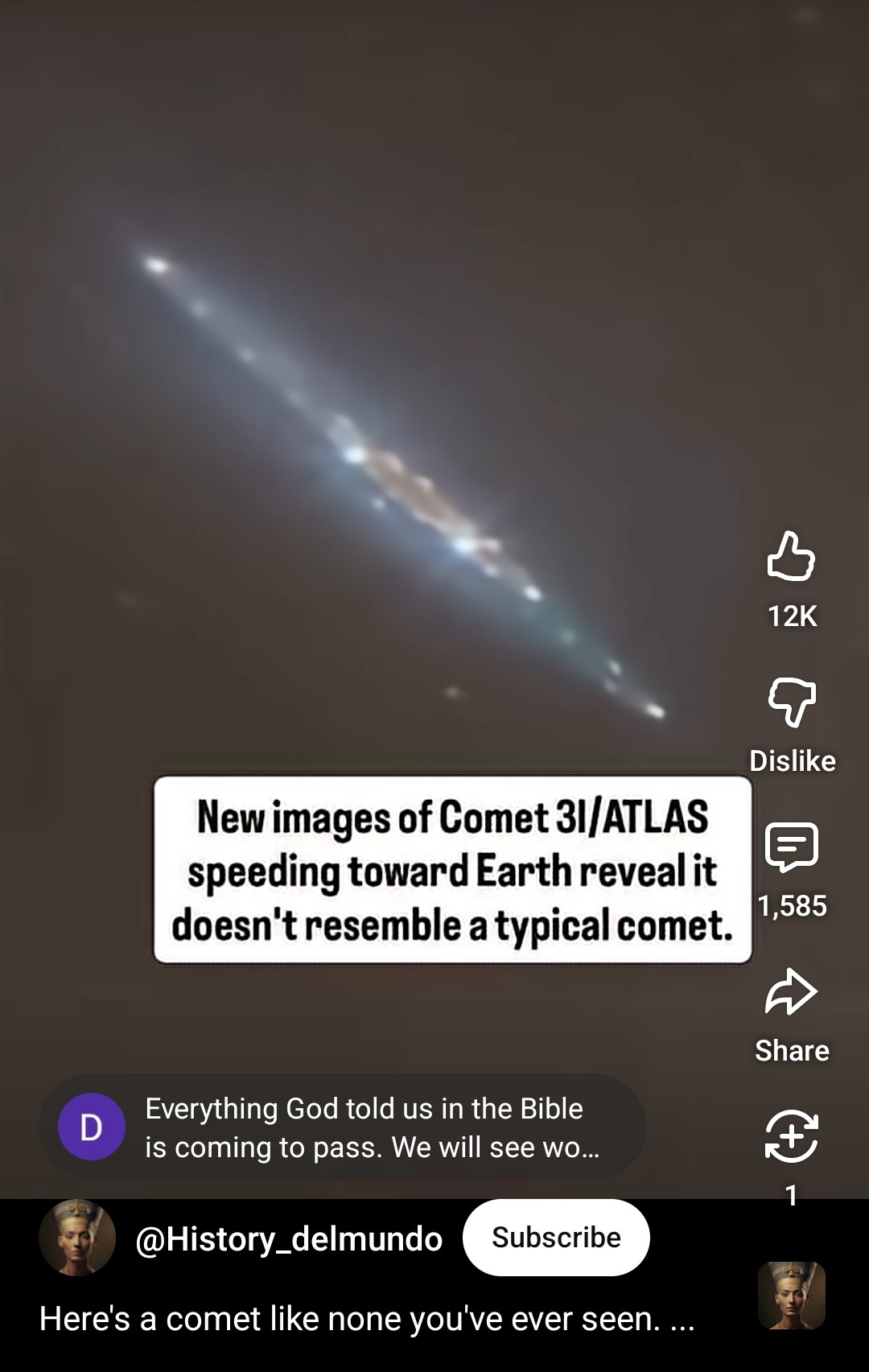Open the sound source thumbnail
Viewport: 869px width, 1372px height.
point(792,1295)
